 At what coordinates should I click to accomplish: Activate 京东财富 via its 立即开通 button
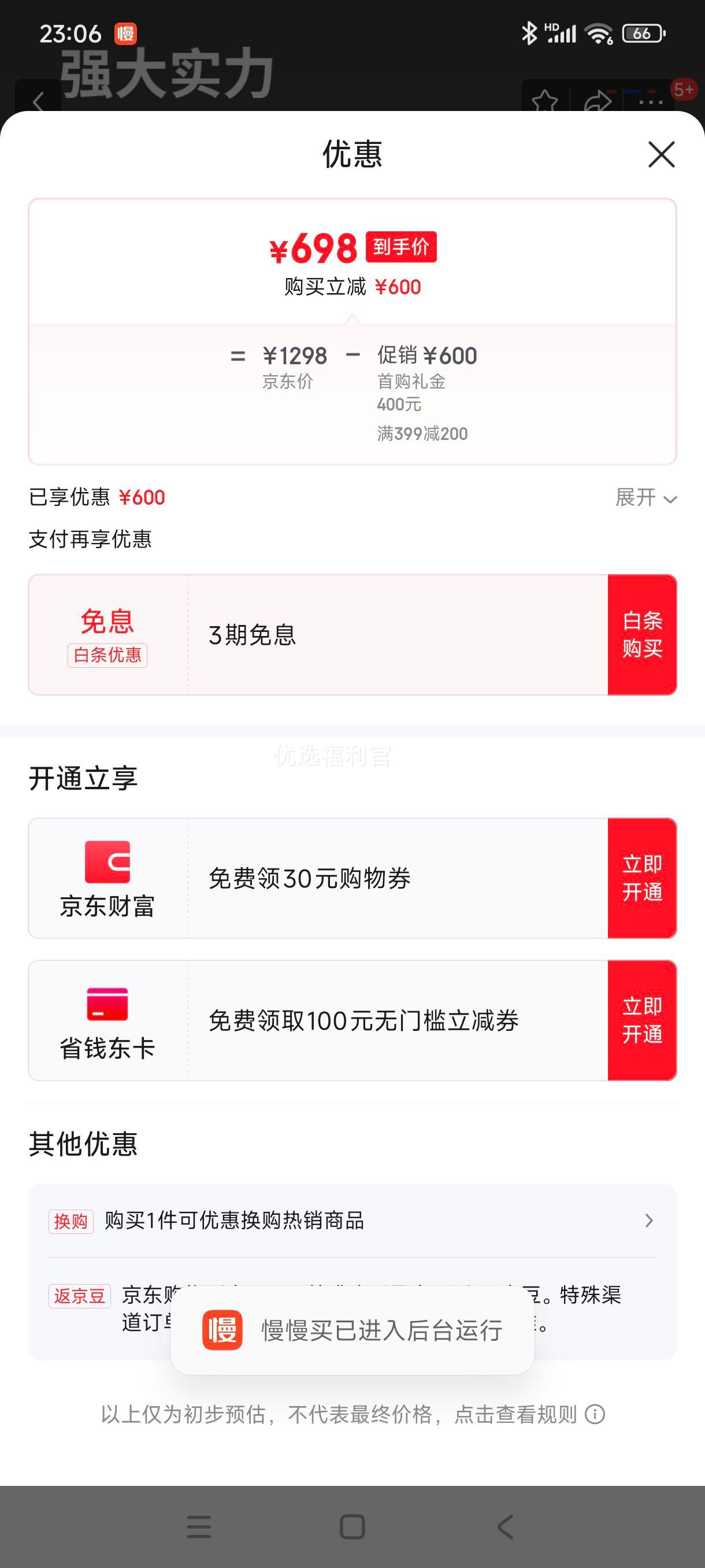coord(642,878)
